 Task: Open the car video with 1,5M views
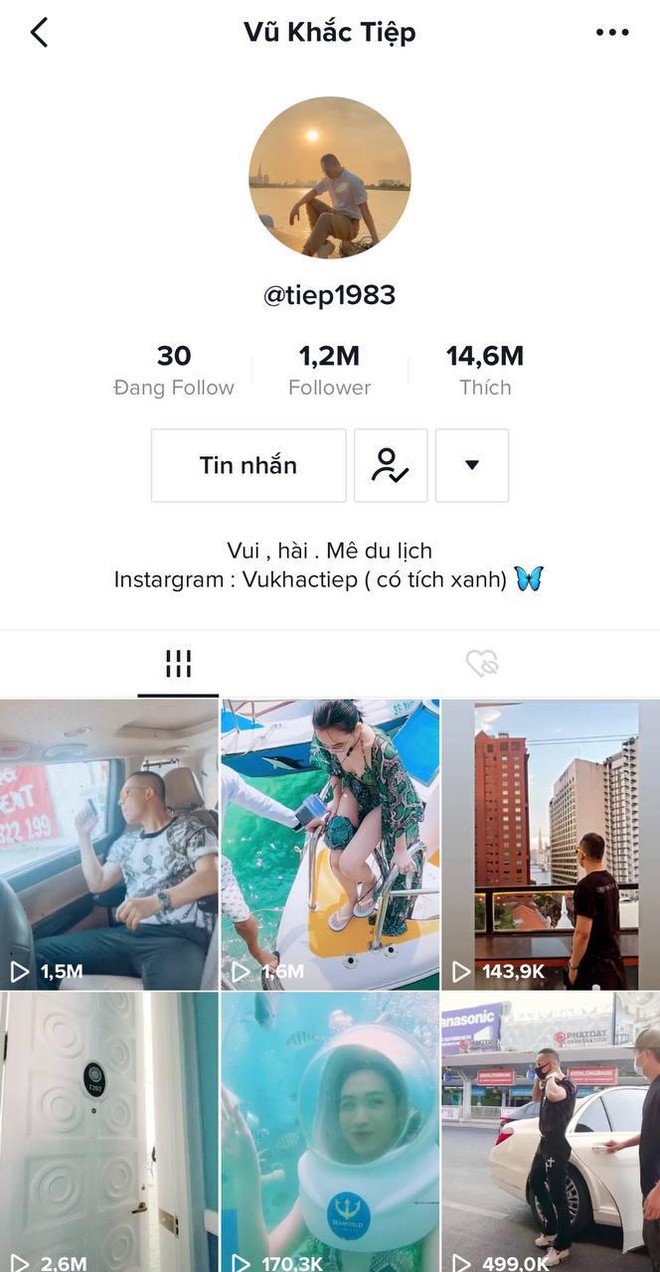pyautogui.click(x=109, y=845)
